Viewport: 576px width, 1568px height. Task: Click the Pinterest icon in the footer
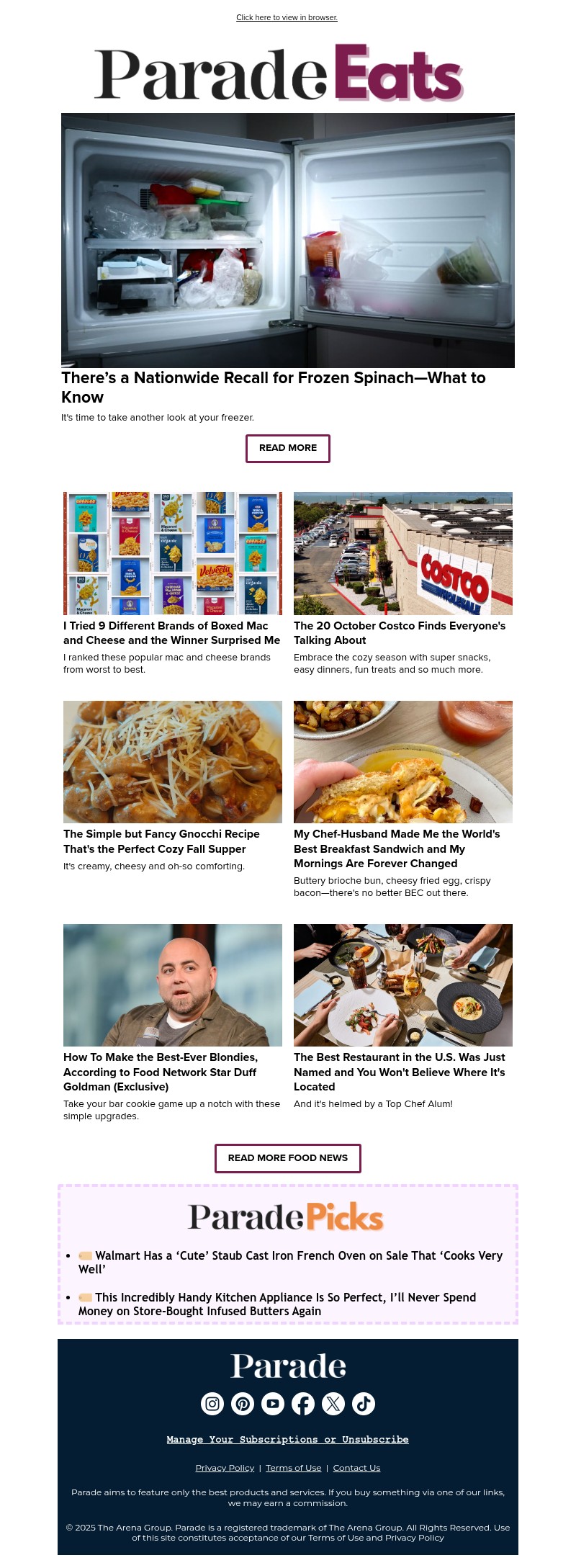coord(243,1403)
